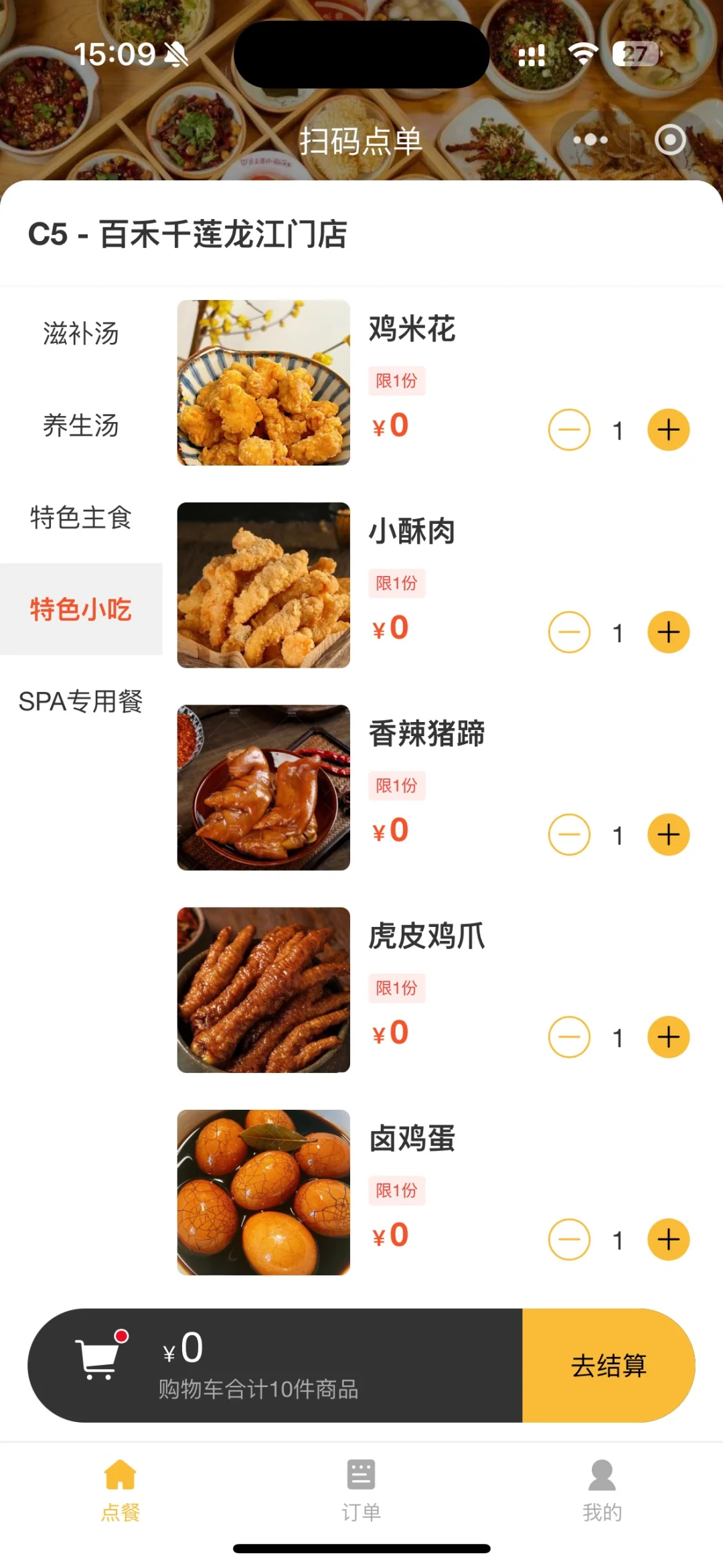Reduce 虎皮鸡爪 quantity
Screen dimensions: 723x1568
click(x=569, y=1037)
